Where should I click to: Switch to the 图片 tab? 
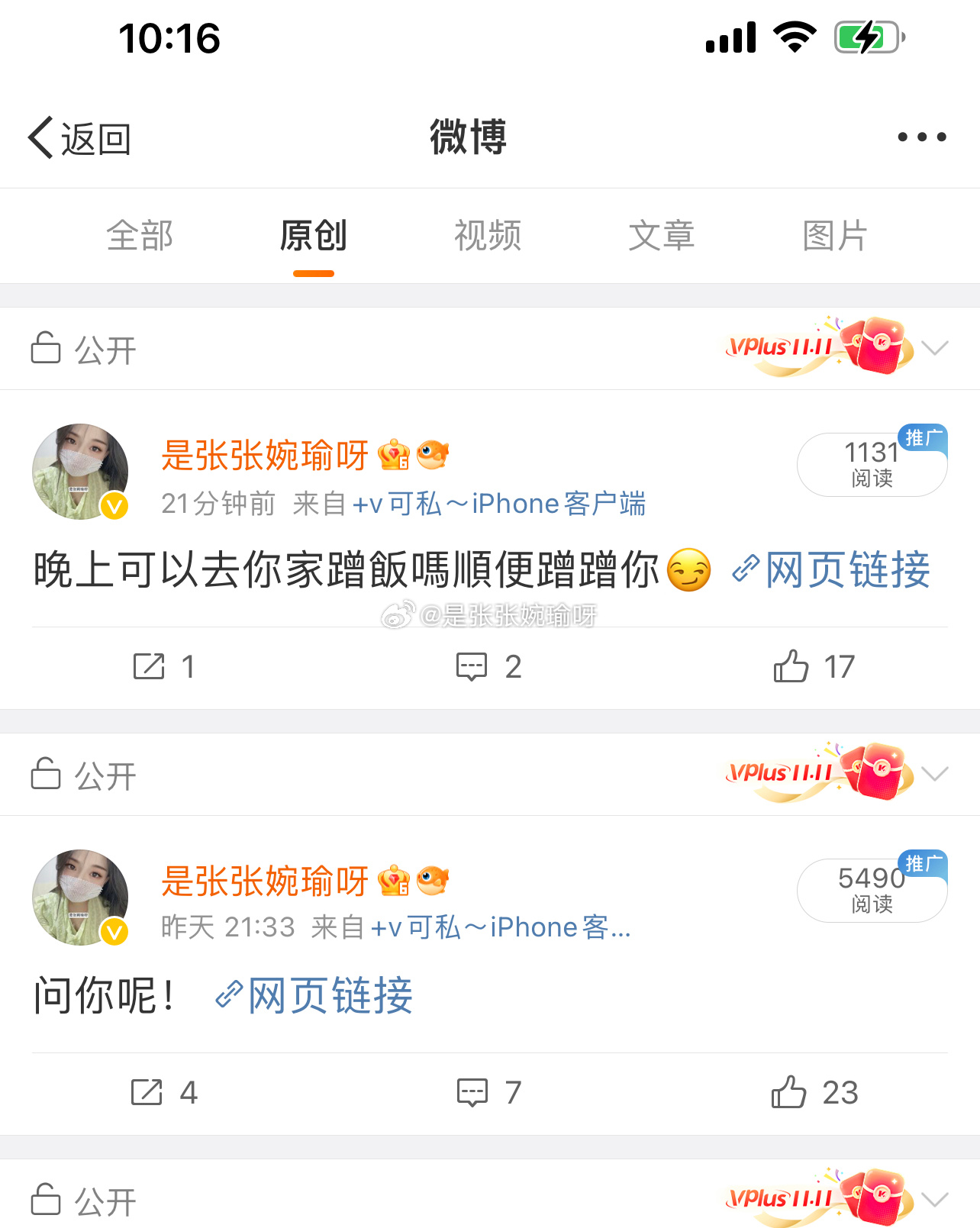point(834,235)
